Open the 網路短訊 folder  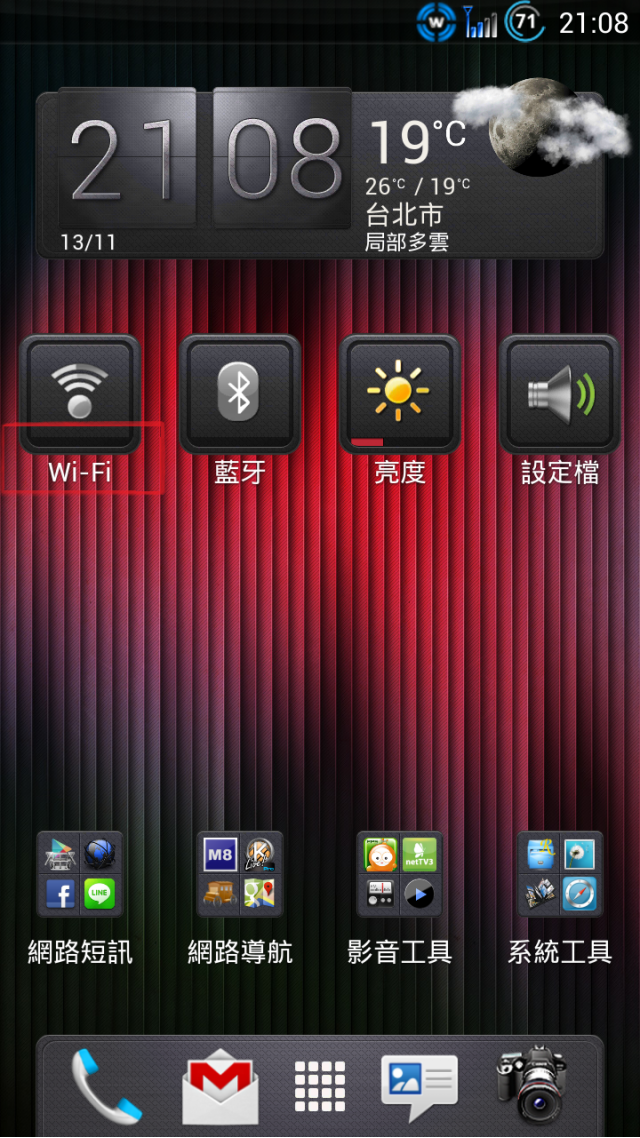pos(80,875)
